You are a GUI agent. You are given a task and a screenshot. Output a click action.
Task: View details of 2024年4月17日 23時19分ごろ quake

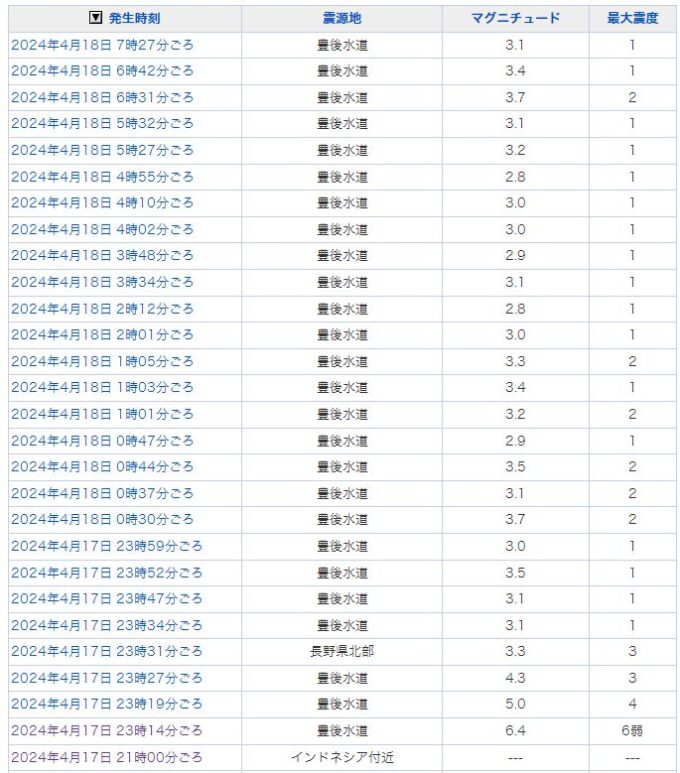[x=106, y=705]
